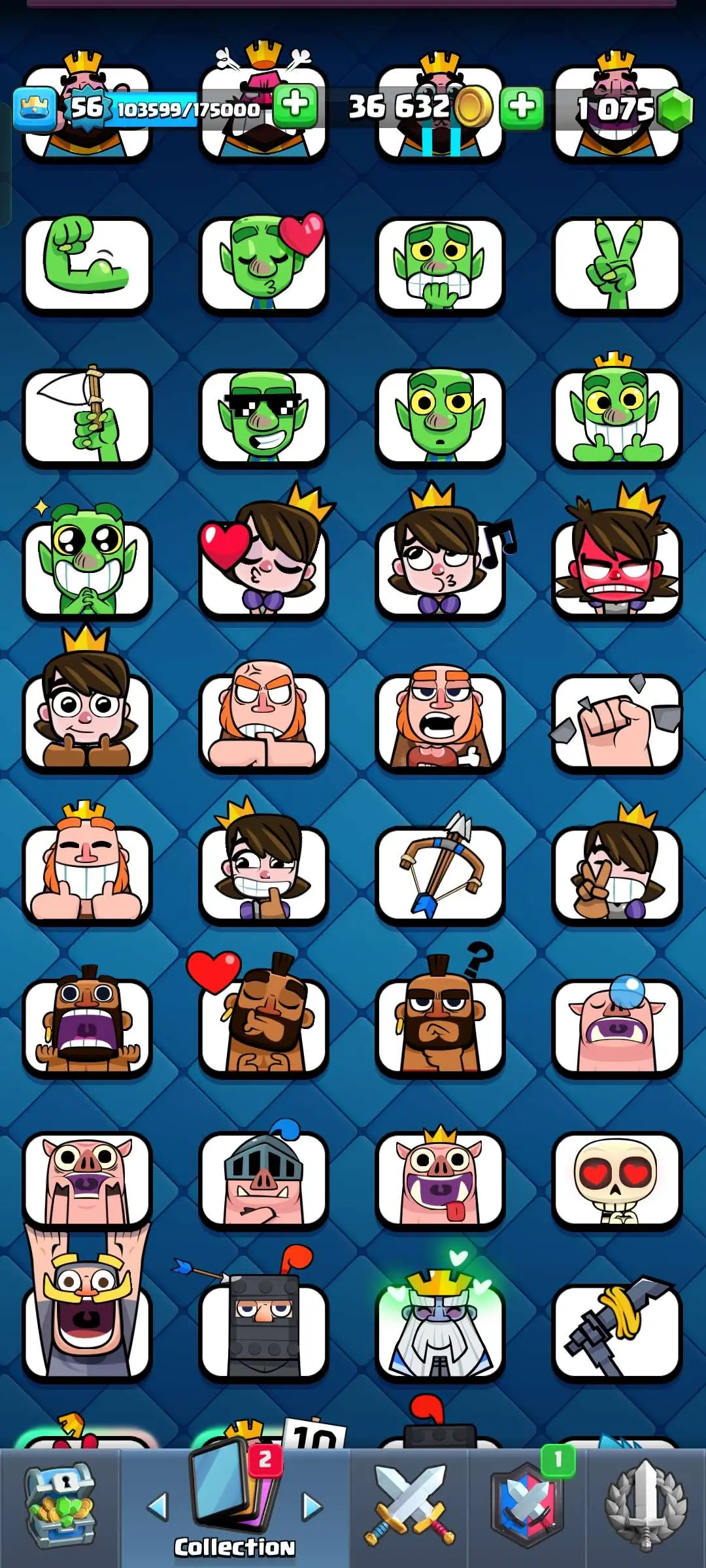The image size is (706, 1568).
Task: Choose the crossbow emote
Action: [x=440, y=873]
